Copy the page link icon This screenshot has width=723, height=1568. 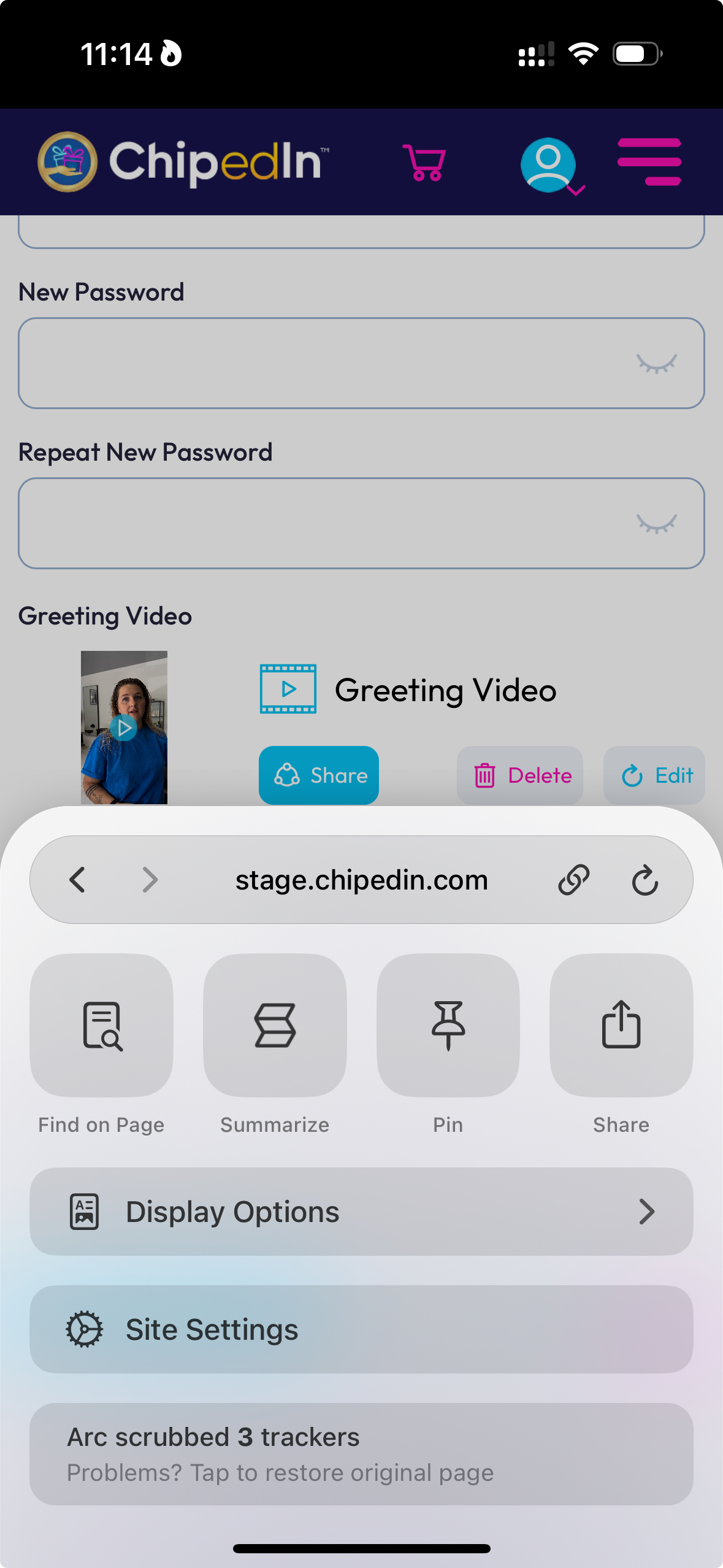[574, 880]
